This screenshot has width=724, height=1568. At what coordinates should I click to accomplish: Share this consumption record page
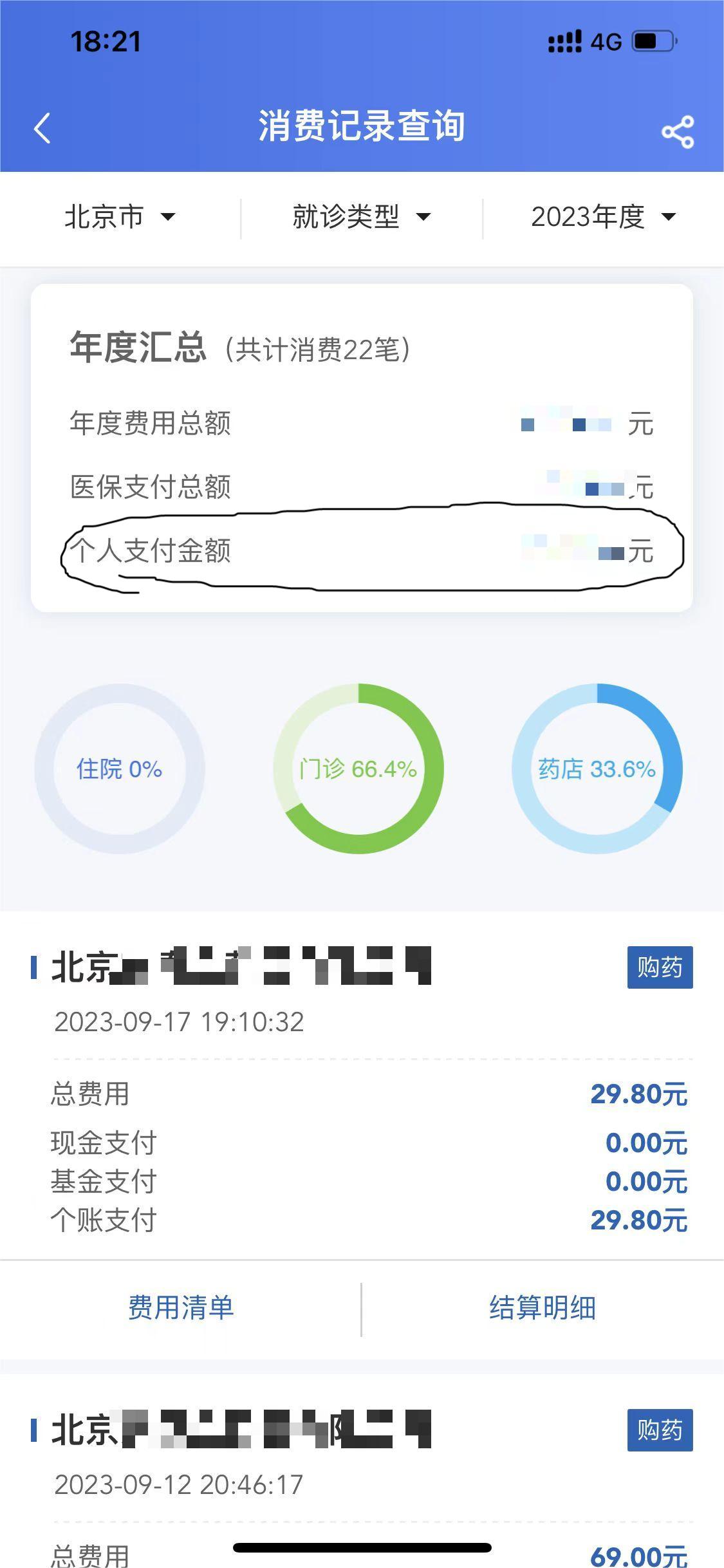pyautogui.click(x=678, y=132)
